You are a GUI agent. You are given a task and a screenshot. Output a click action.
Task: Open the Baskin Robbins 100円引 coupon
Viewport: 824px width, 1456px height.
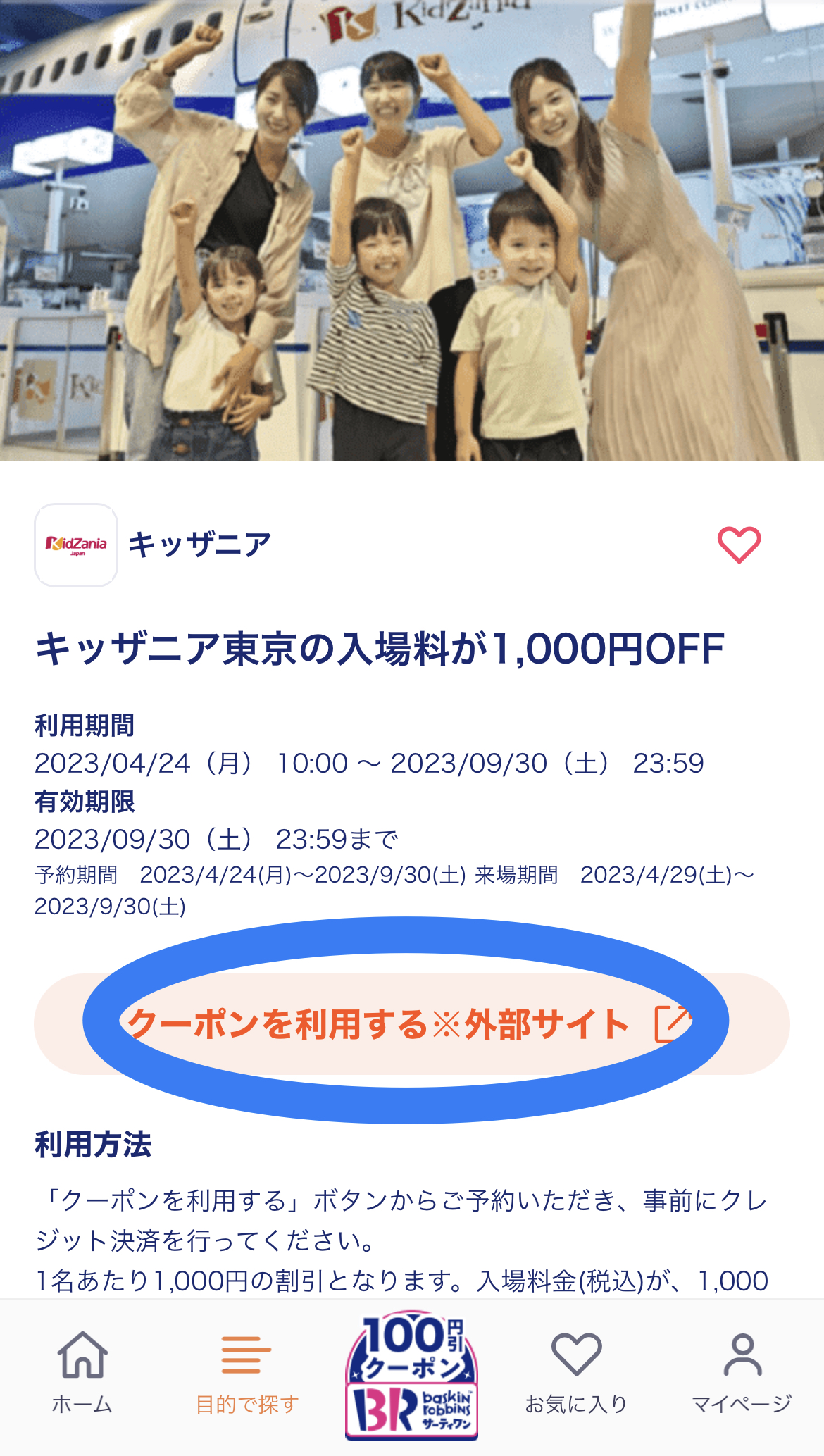pyautogui.click(x=412, y=1376)
